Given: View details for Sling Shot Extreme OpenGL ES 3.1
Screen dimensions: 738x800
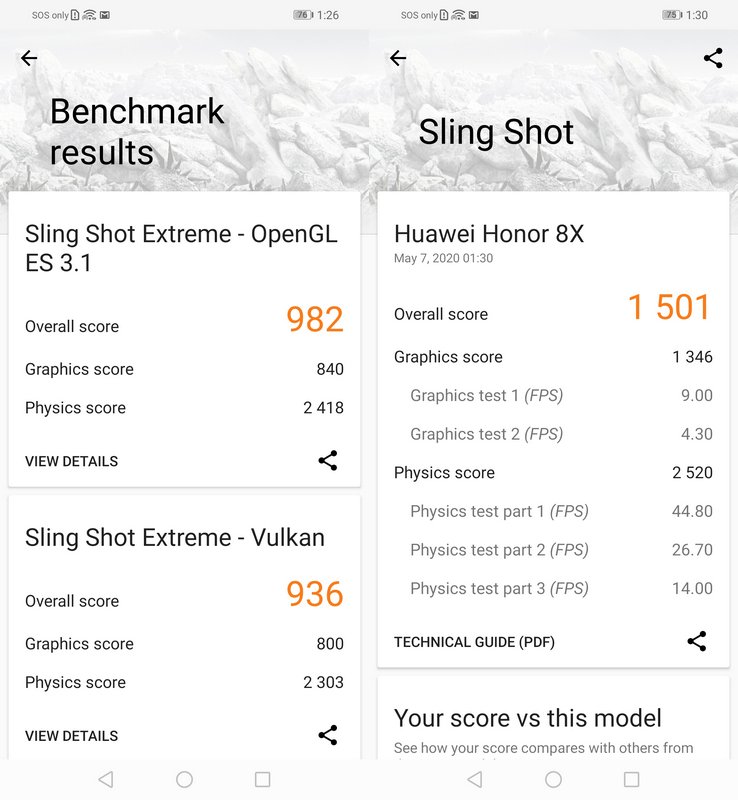Looking at the screenshot, I should pyautogui.click(x=71, y=461).
